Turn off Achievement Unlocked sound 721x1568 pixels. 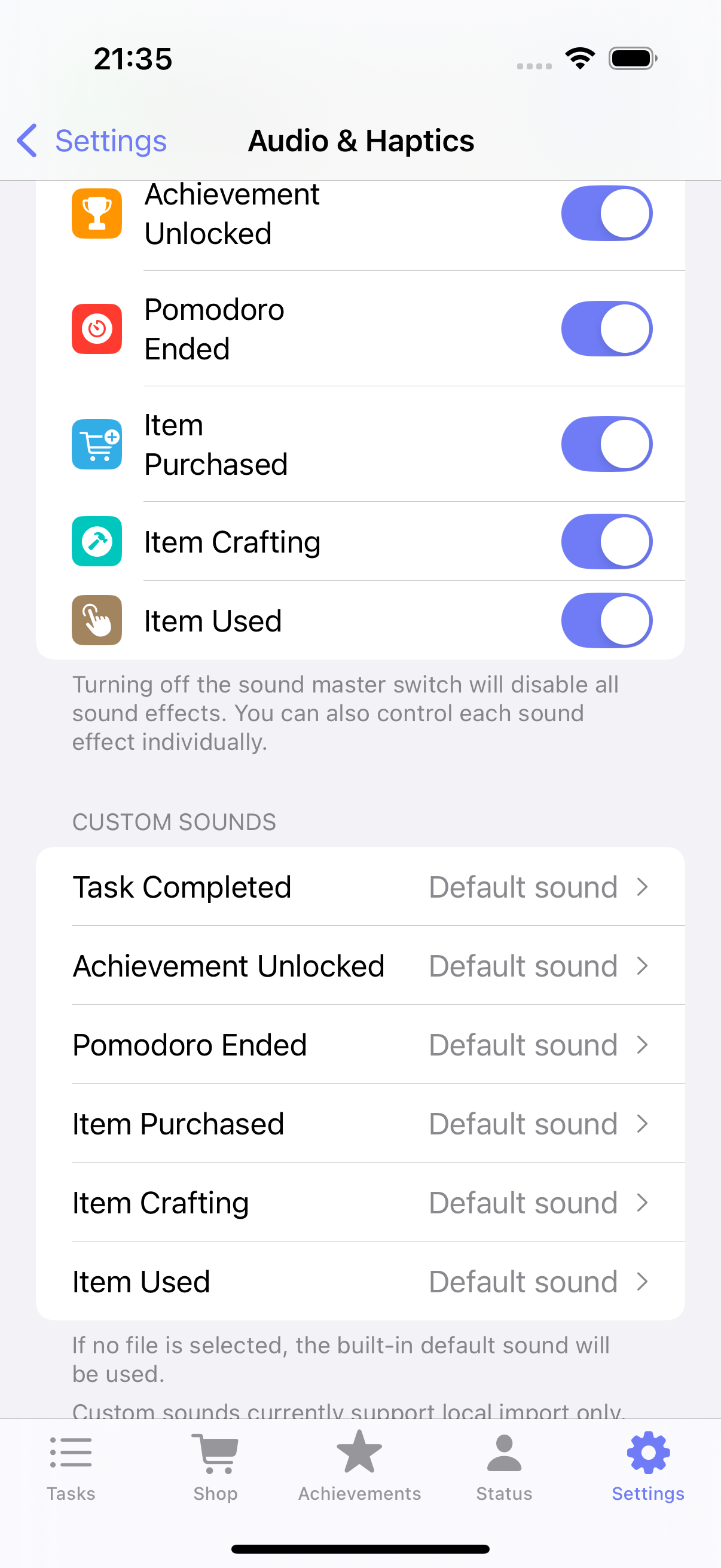coord(606,213)
